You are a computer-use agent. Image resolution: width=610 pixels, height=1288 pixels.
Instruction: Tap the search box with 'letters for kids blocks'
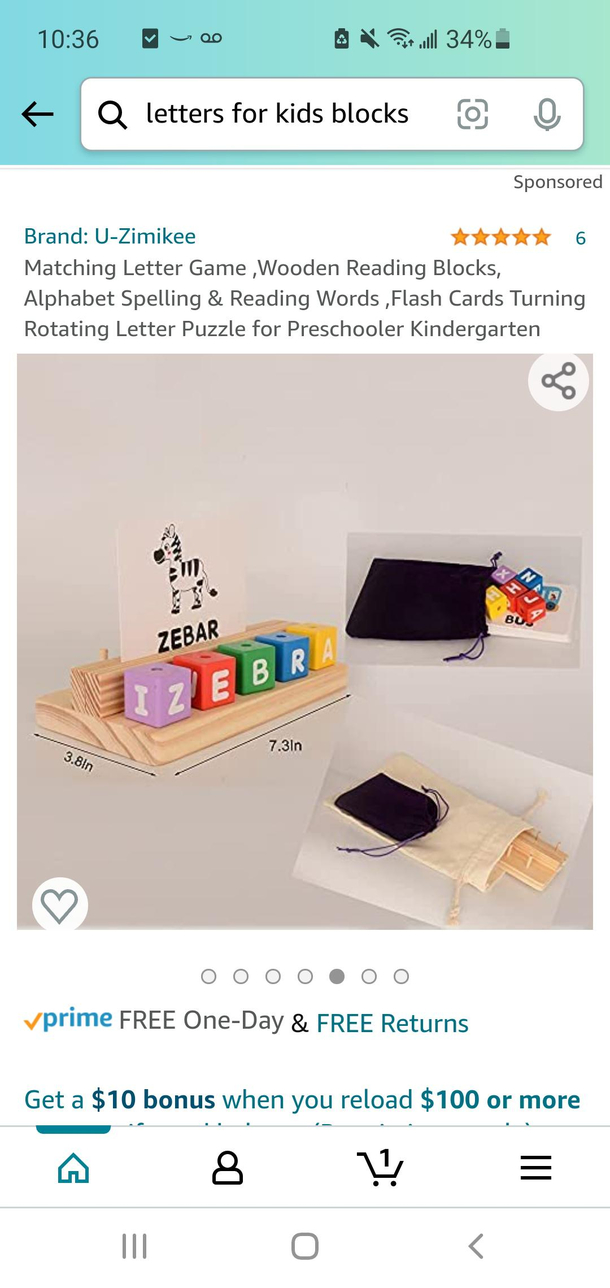tap(277, 114)
